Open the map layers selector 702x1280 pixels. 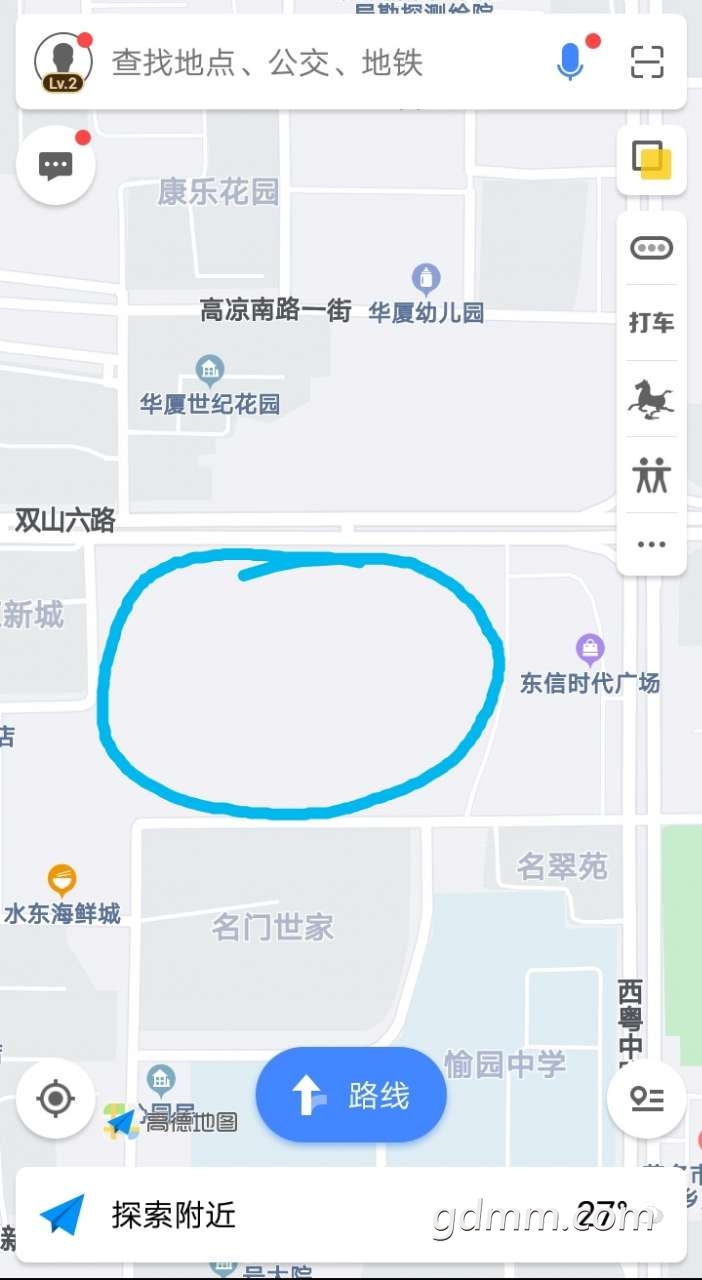tap(651, 160)
